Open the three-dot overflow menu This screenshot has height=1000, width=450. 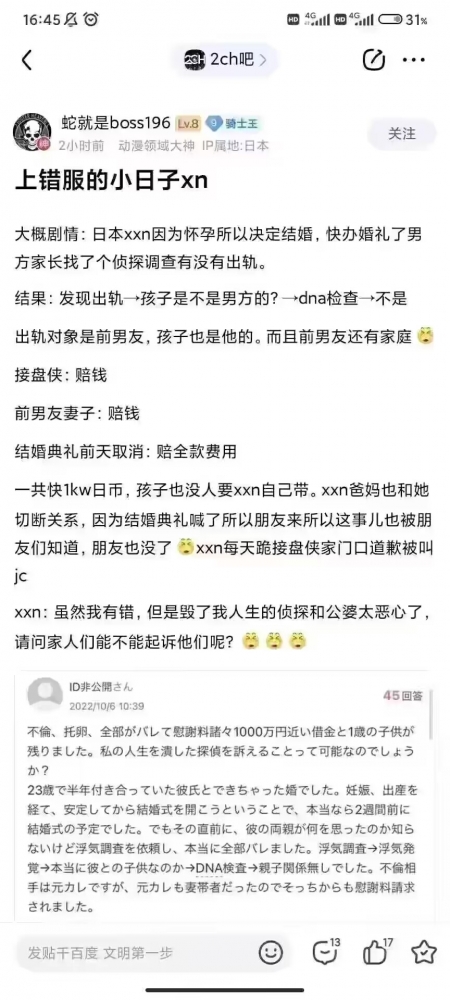point(414,61)
